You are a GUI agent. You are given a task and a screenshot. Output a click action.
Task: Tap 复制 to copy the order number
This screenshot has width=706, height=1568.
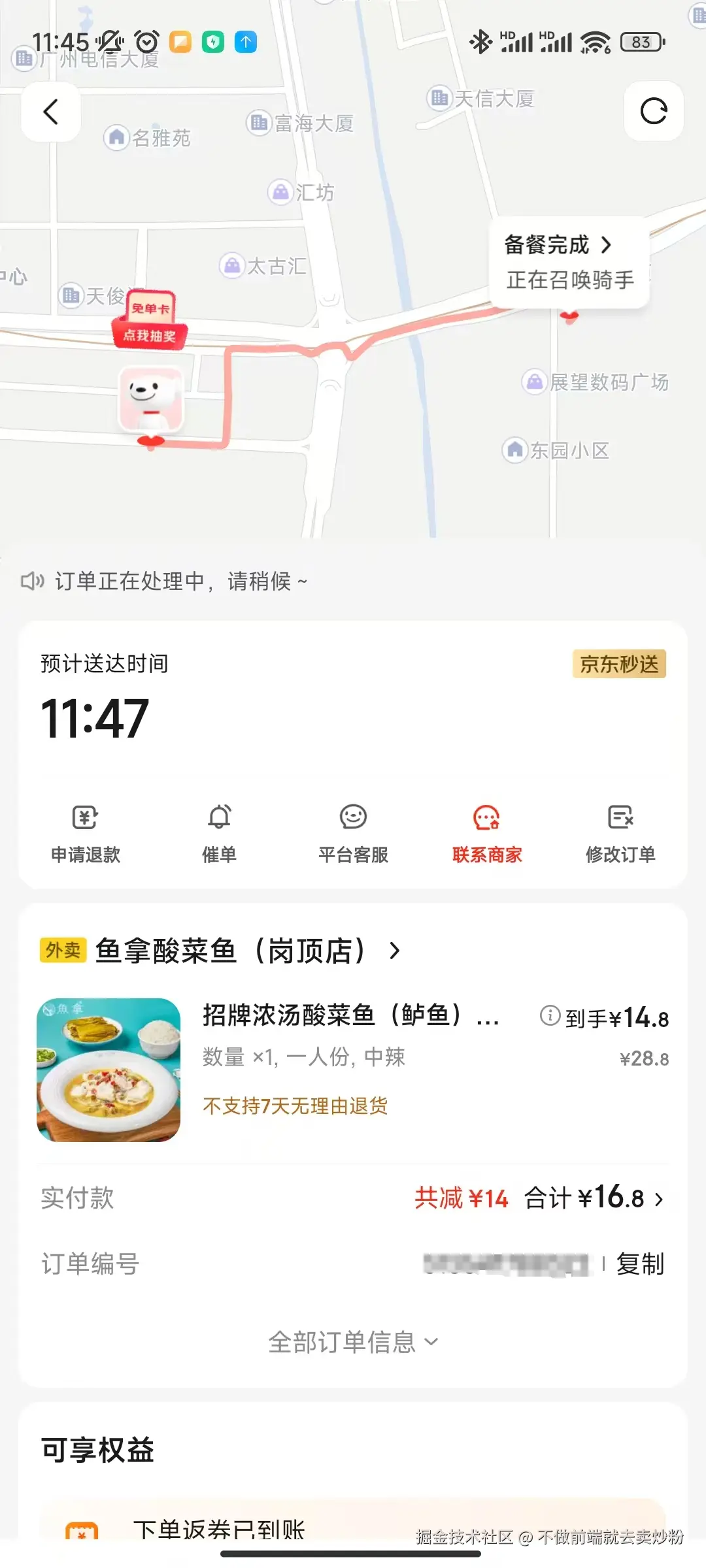pos(639,1264)
